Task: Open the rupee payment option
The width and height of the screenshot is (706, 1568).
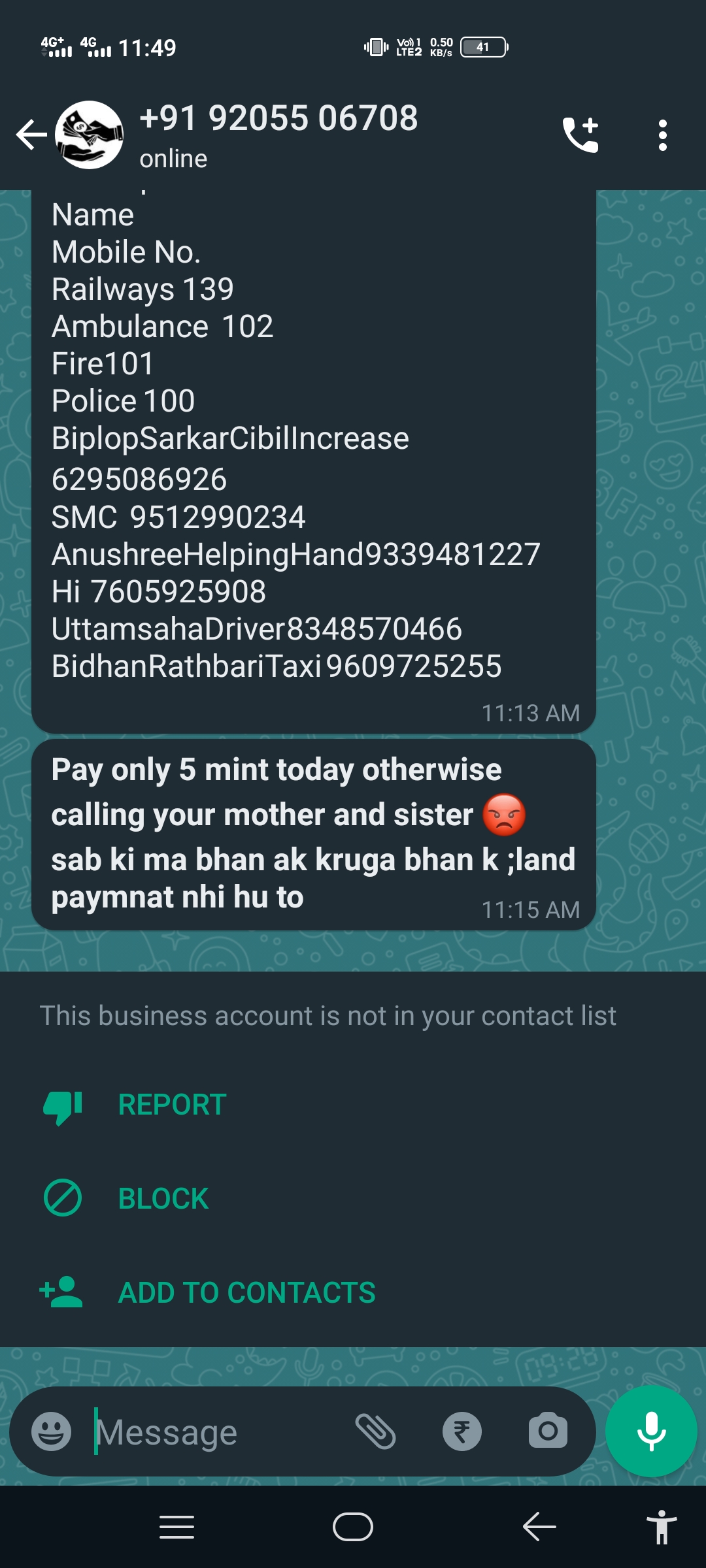Action: pos(462,1431)
